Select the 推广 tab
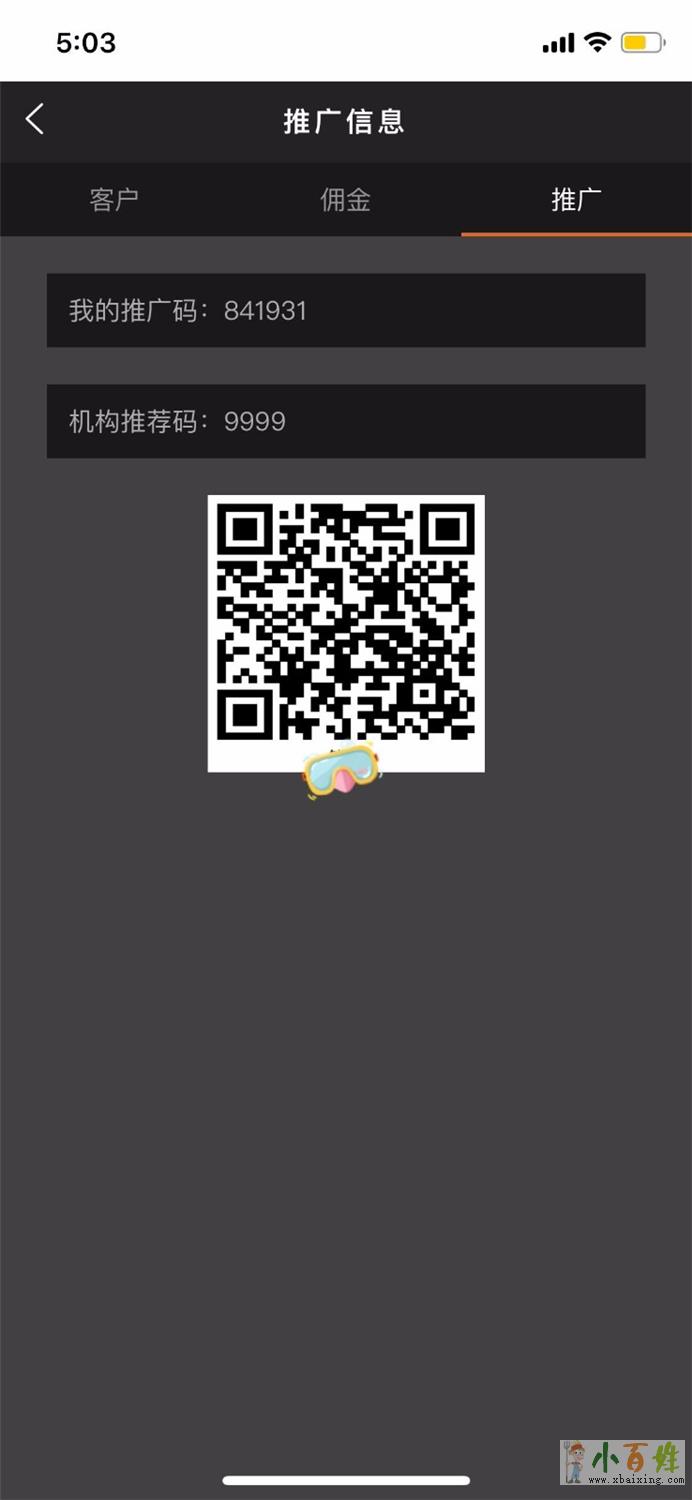The image size is (692, 1500). click(576, 200)
